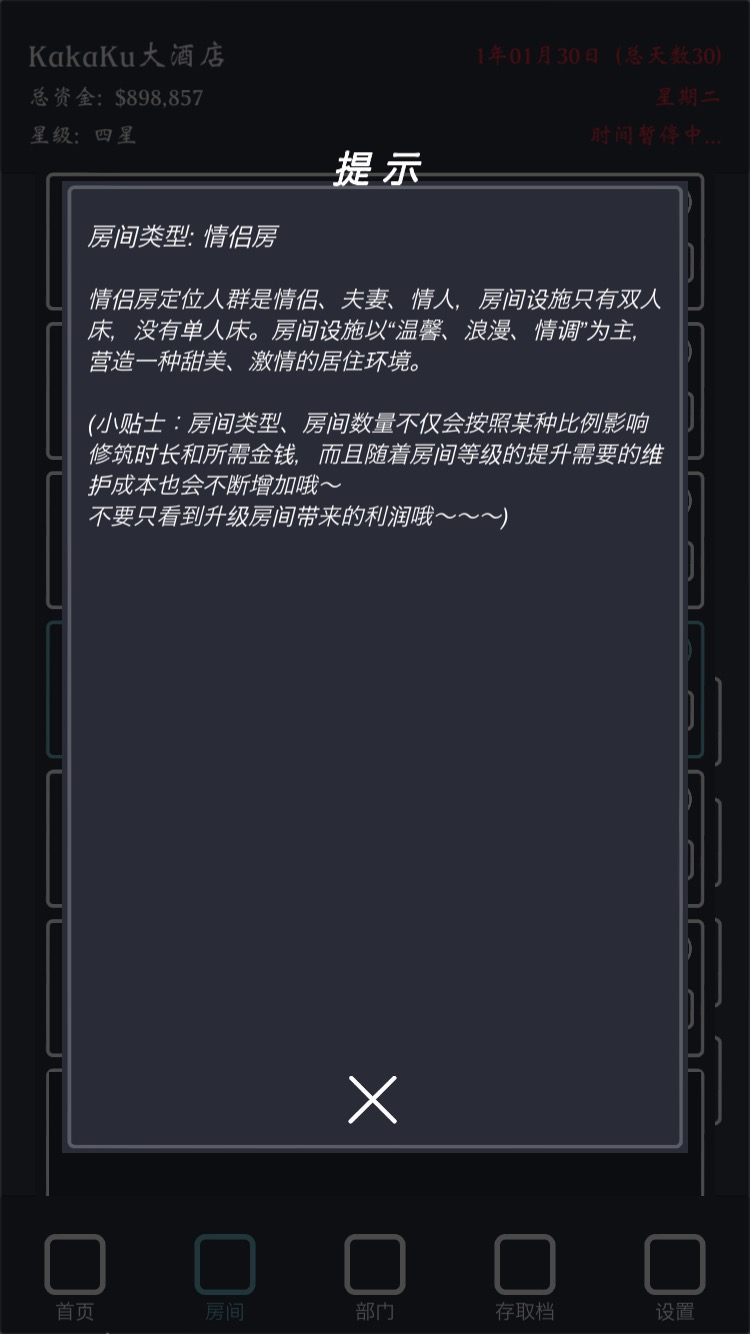Open the 设置 tab

675,1276
